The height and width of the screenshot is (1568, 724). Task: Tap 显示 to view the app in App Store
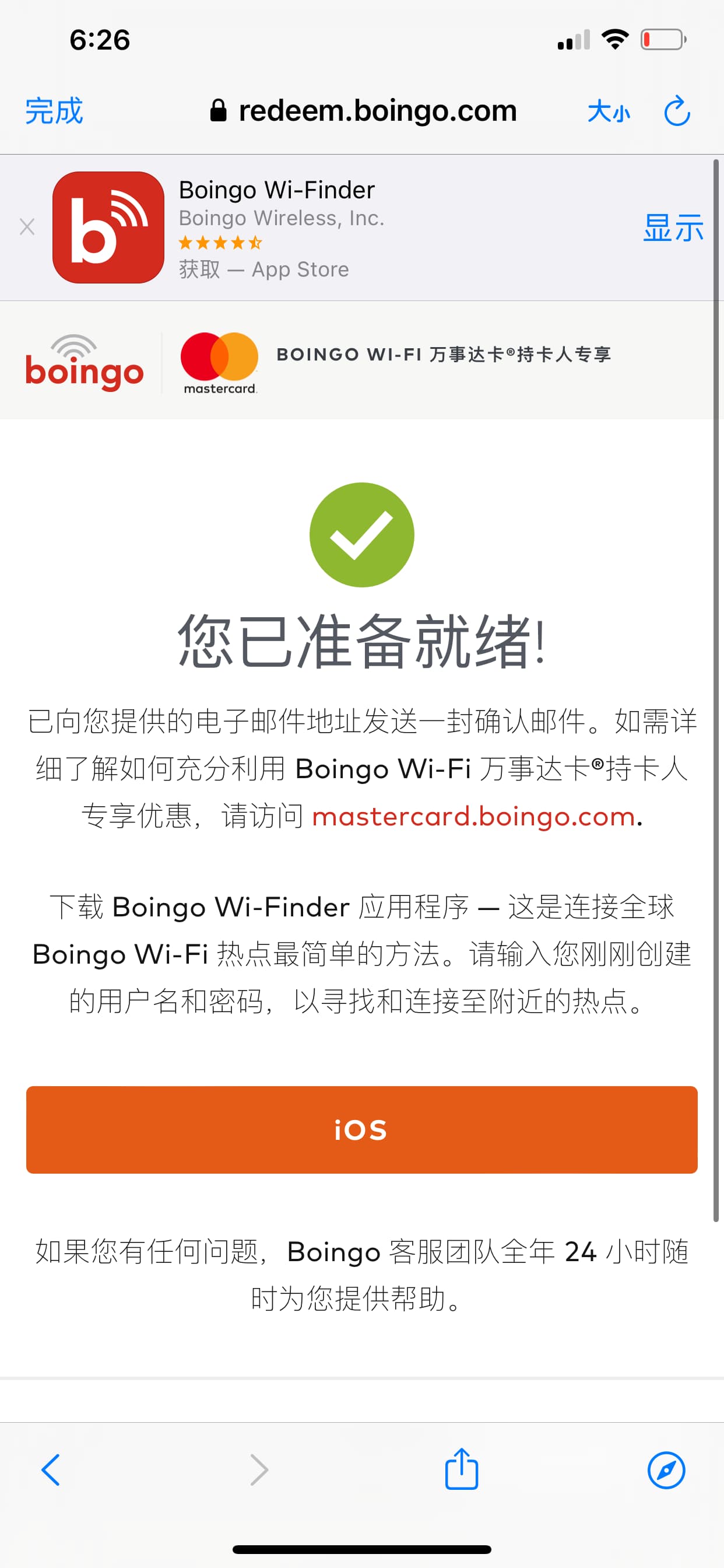[673, 228]
